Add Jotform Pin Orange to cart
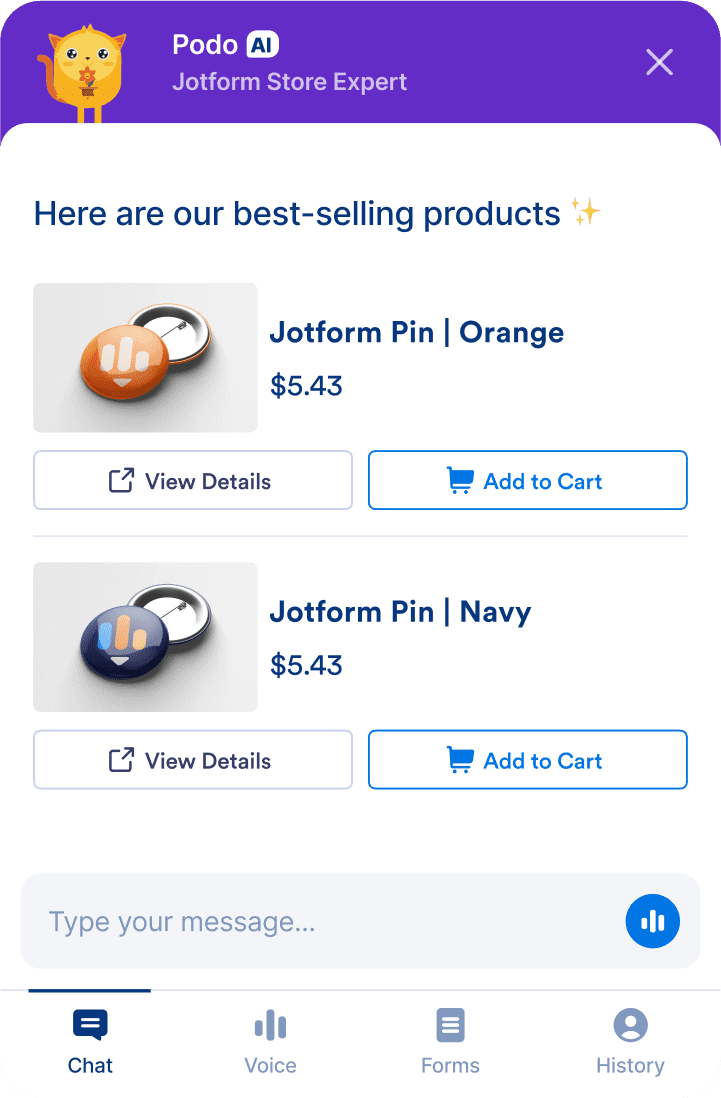 pyautogui.click(x=527, y=480)
